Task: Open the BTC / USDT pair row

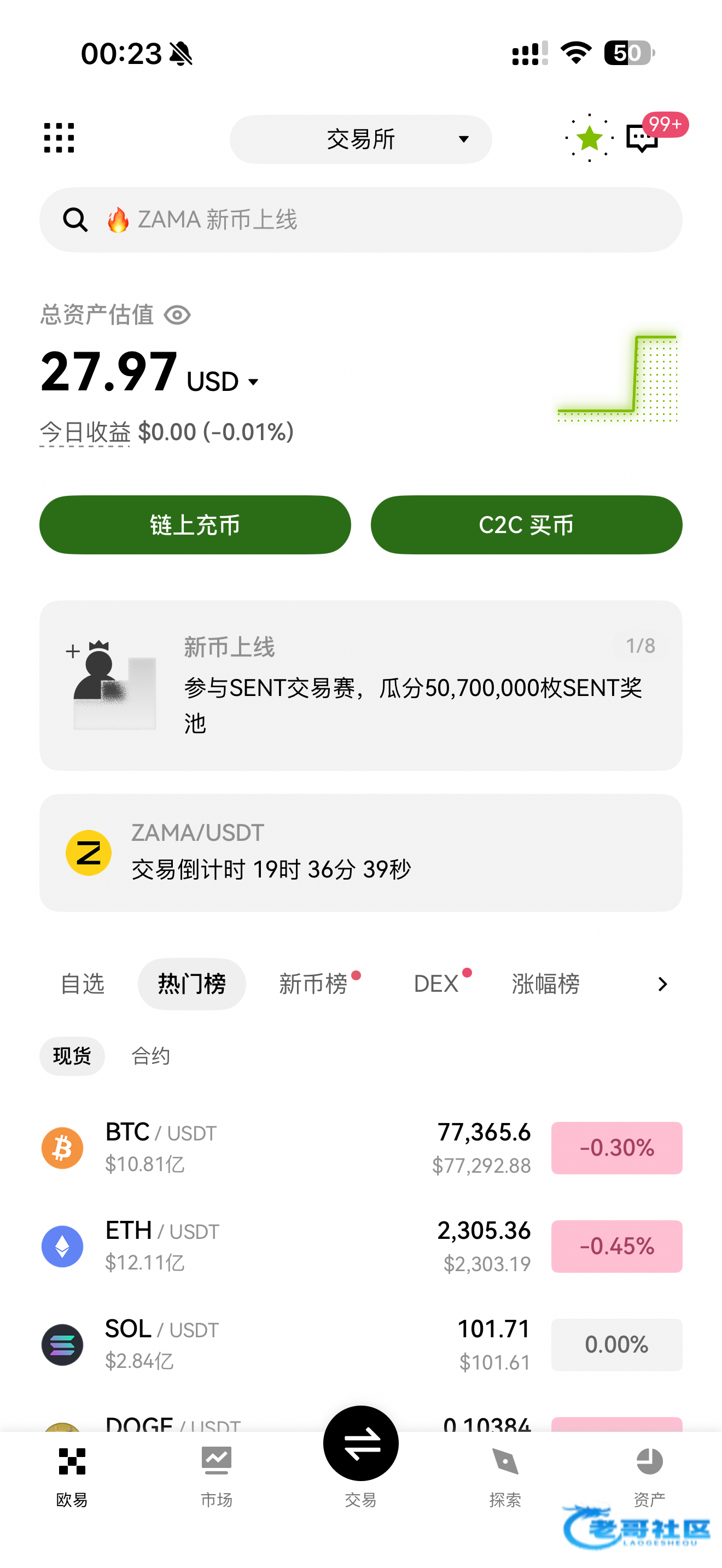Action: click(x=360, y=1148)
